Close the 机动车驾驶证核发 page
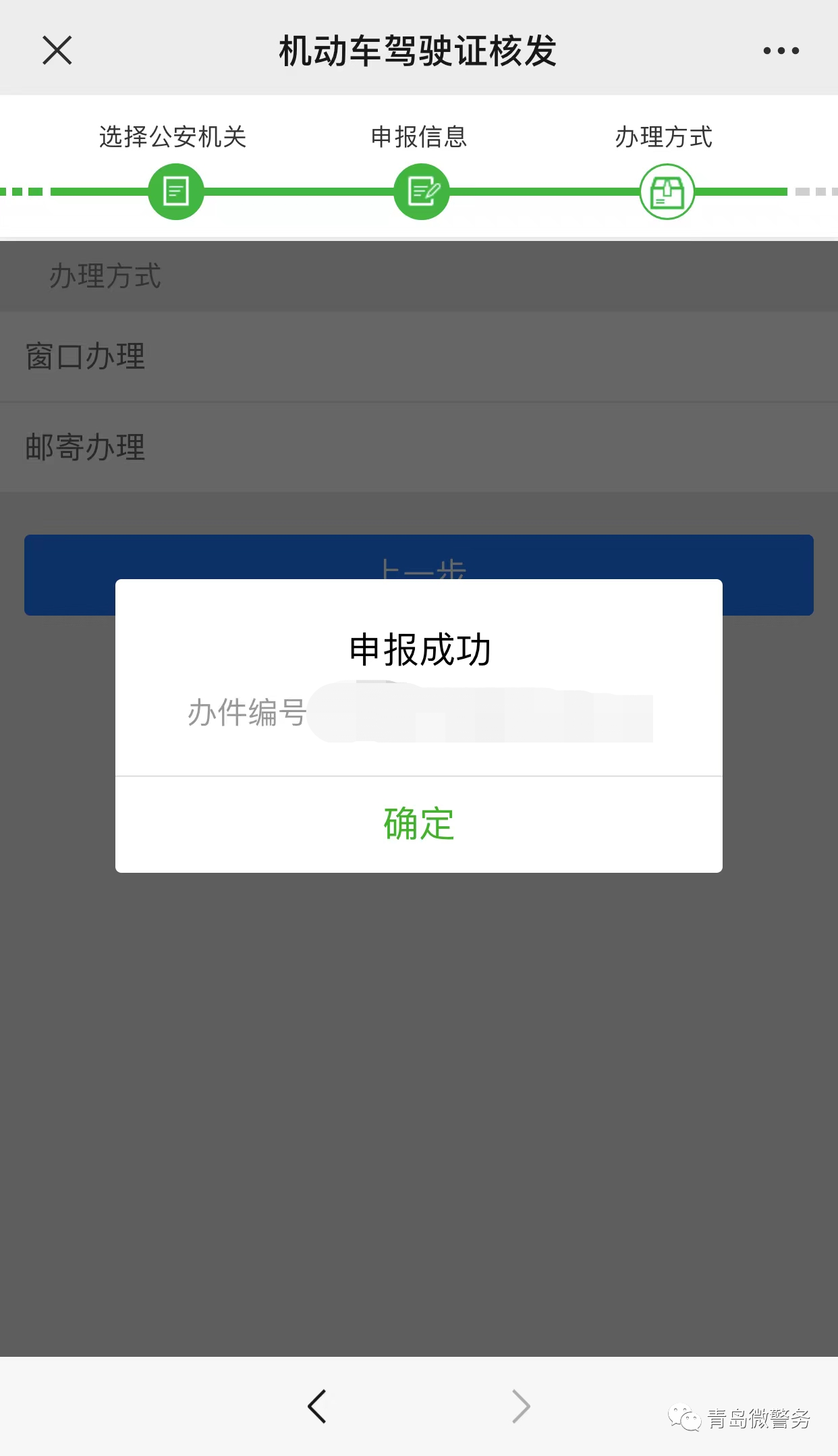The height and width of the screenshot is (1456, 838). [x=57, y=51]
